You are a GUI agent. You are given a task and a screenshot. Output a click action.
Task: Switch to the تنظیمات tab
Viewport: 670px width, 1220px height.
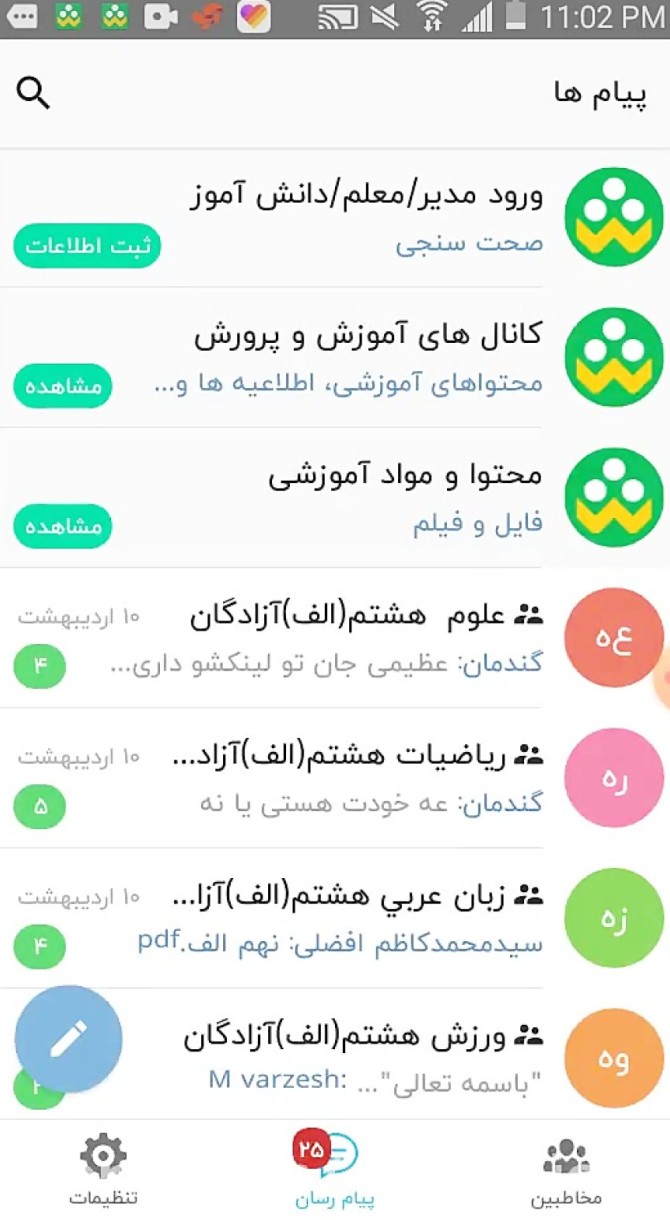[103, 1170]
